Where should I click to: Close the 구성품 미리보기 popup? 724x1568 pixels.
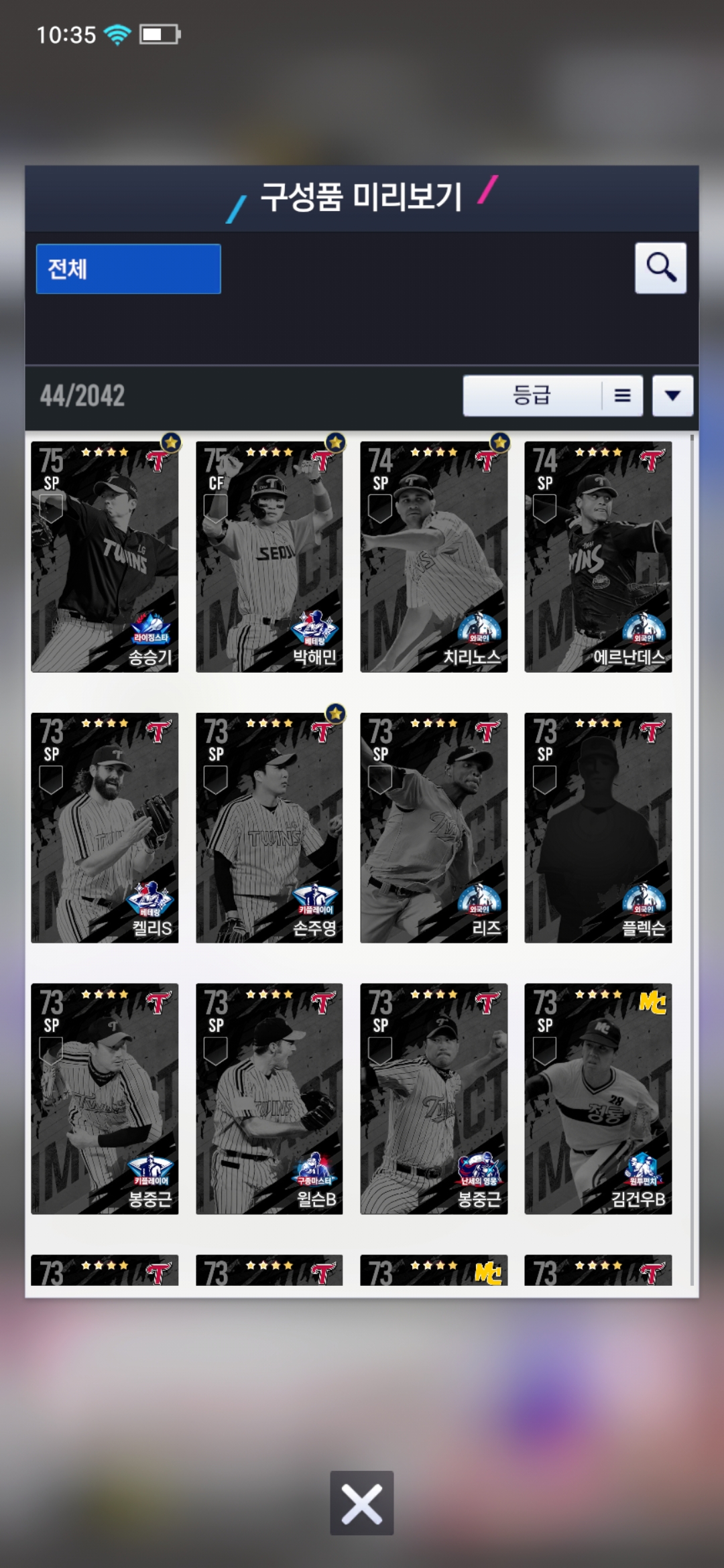coord(361,1503)
